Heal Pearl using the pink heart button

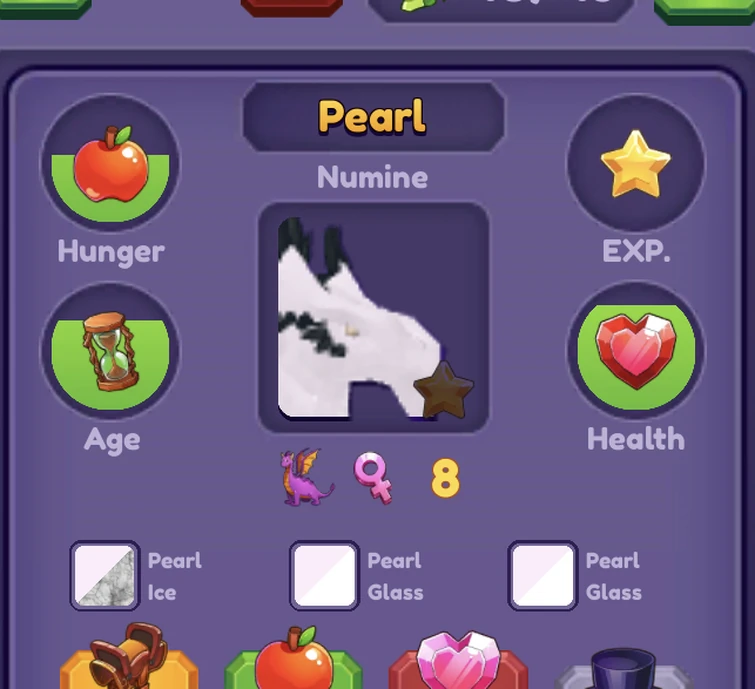click(x=458, y=664)
